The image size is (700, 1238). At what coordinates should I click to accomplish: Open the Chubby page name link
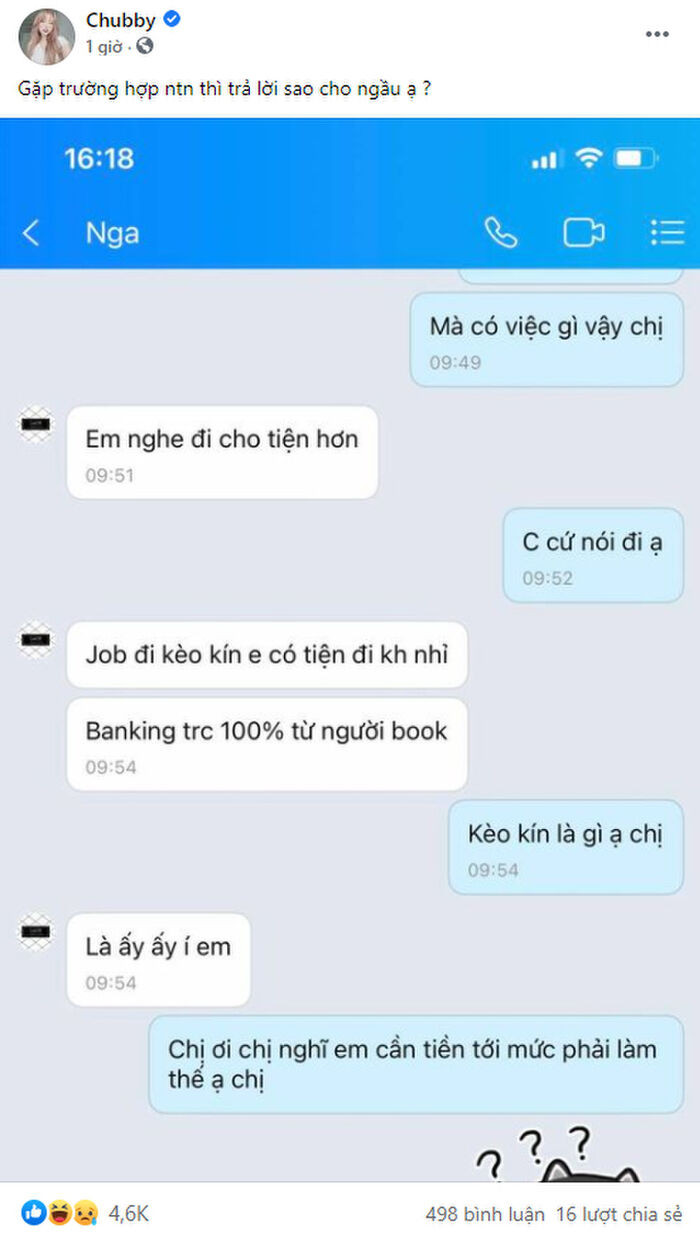point(120,20)
